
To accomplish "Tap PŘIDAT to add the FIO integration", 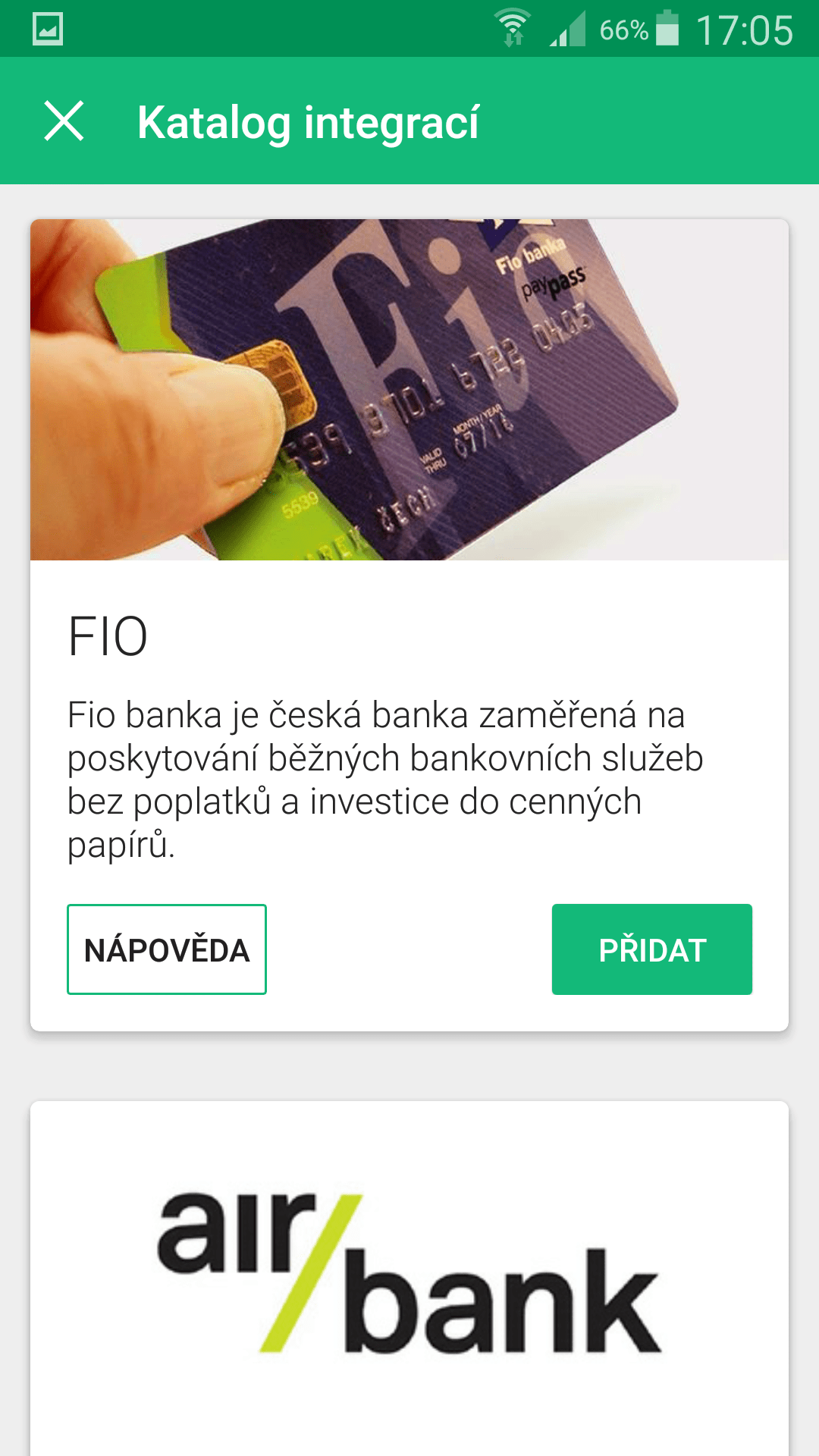I will tap(652, 949).
